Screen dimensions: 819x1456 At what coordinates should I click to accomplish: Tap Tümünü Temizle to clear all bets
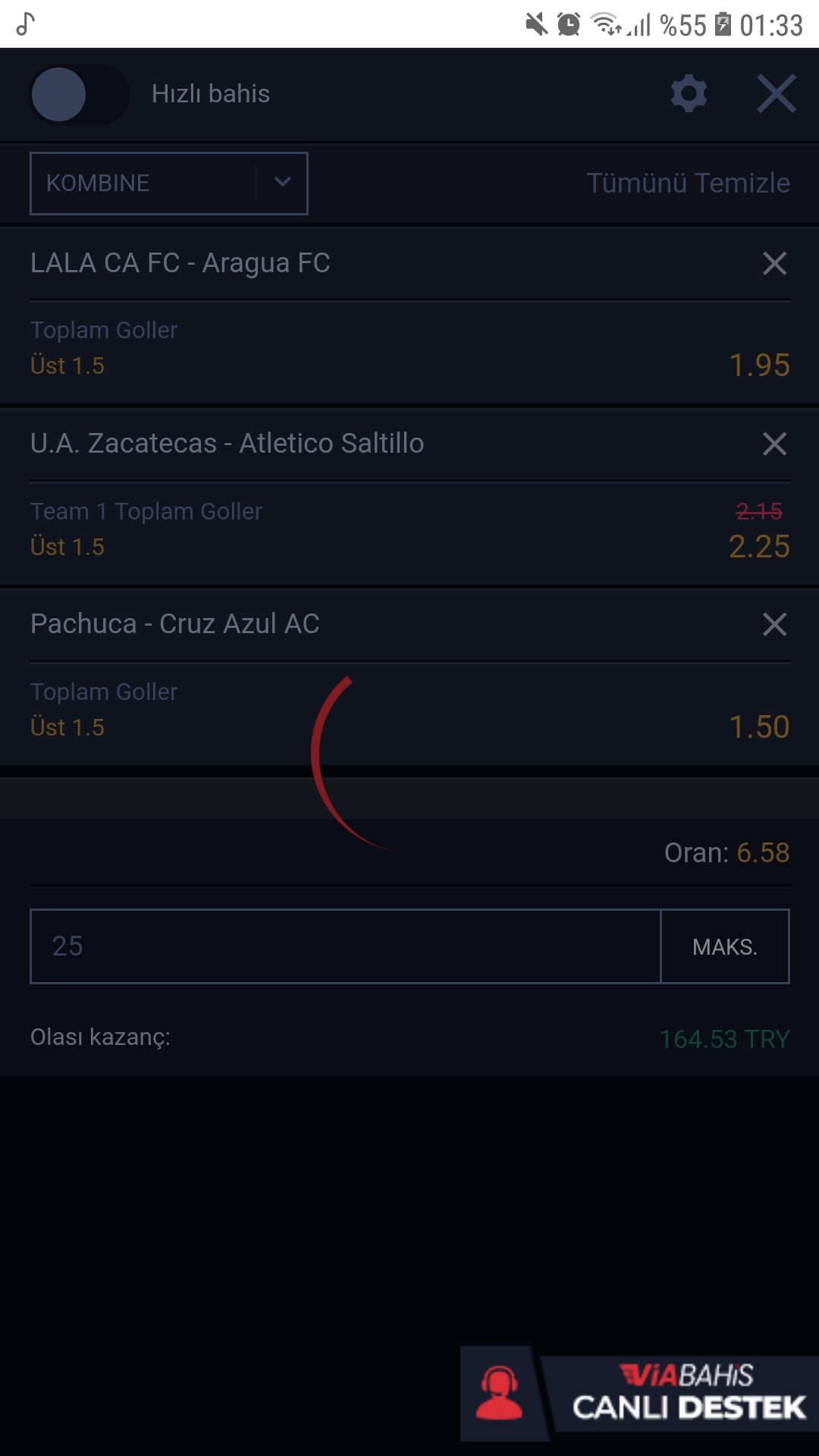[x=689, y=183]
